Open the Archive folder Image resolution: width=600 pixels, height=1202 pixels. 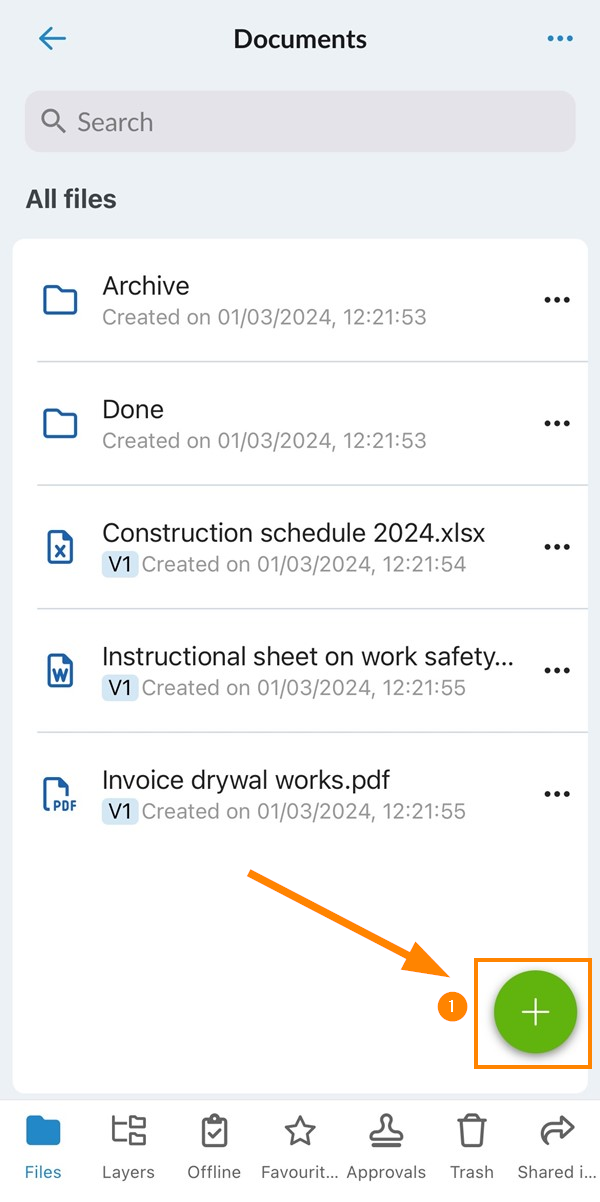tap(300, 300)
